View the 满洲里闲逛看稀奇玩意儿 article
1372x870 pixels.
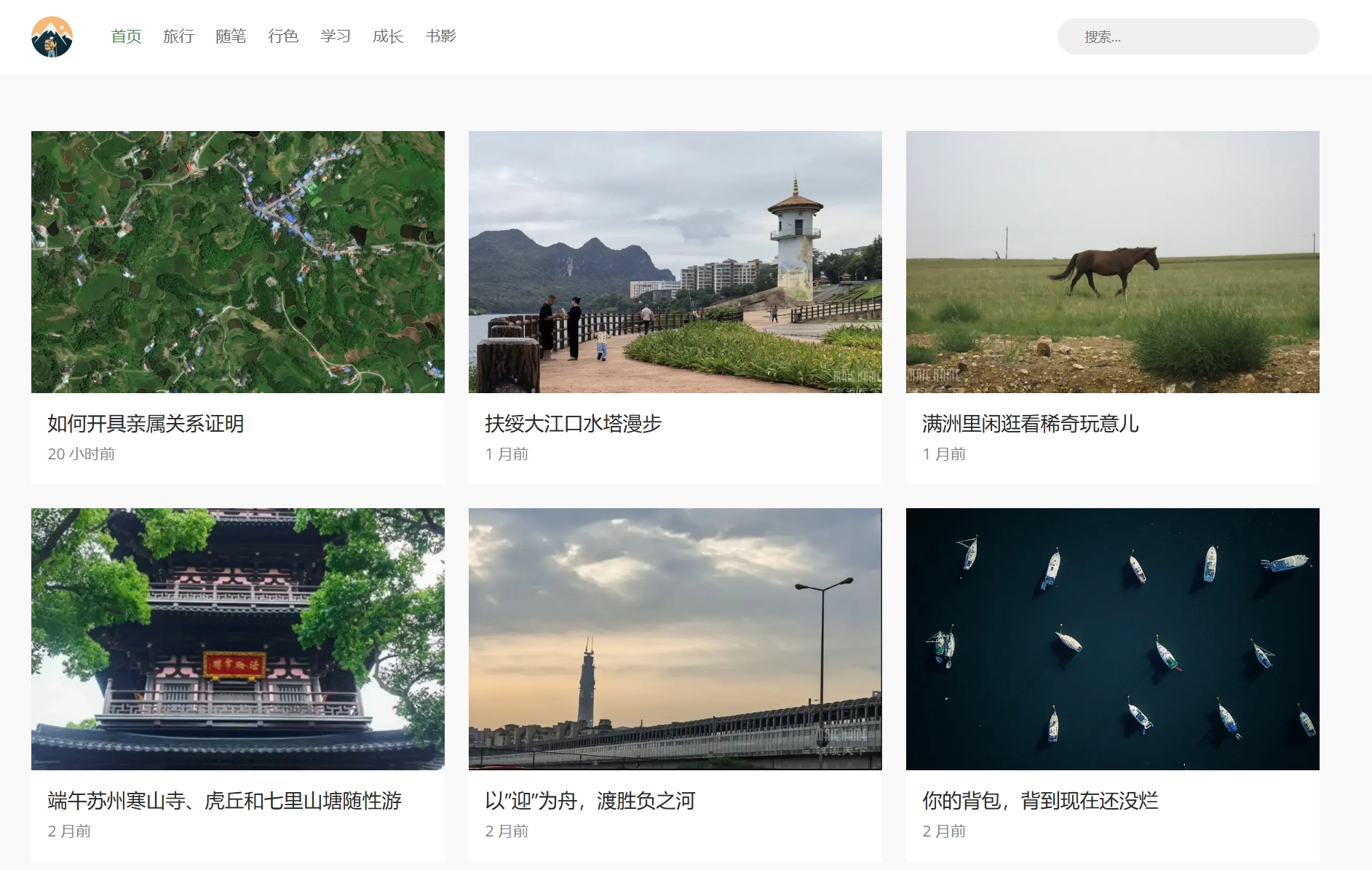(1030, 424)
